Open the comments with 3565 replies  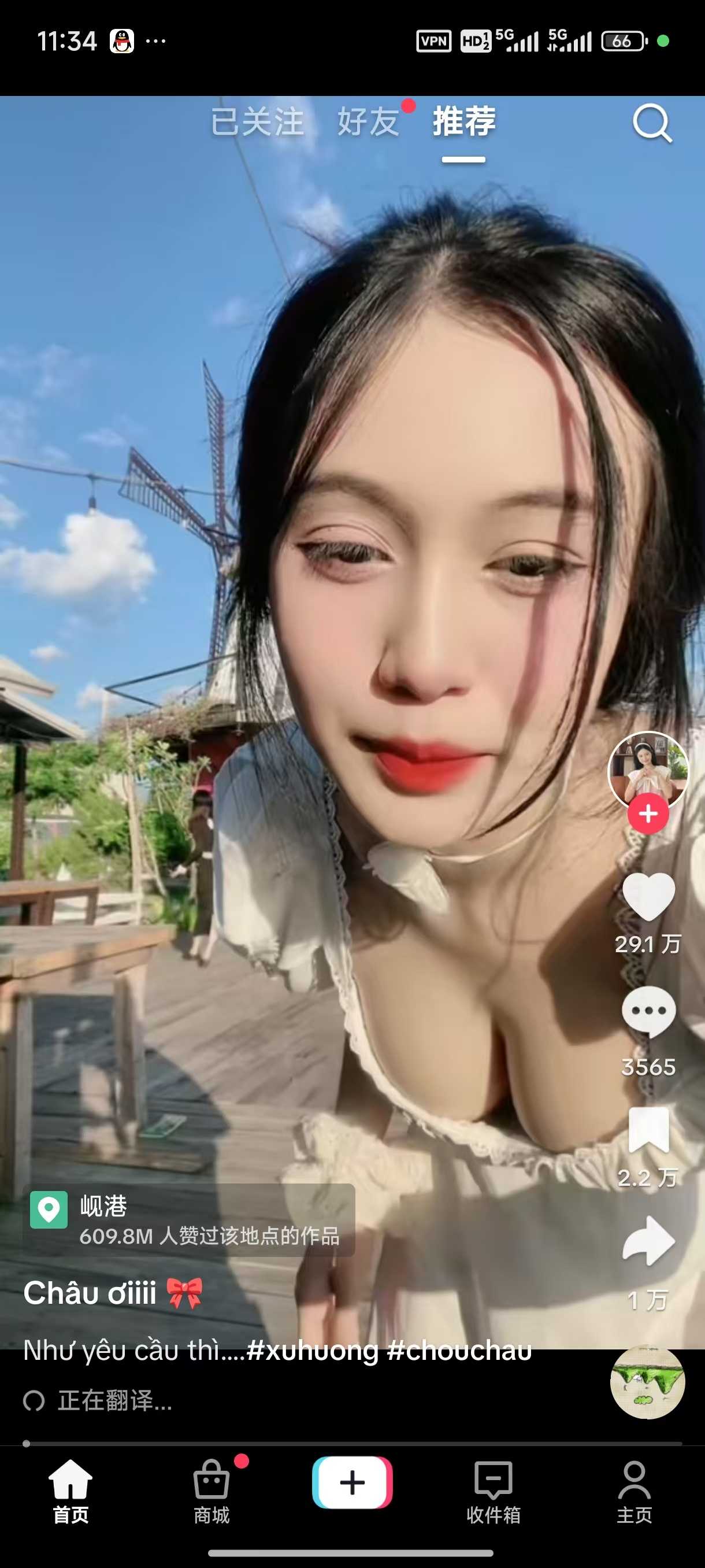(x=648, y=1012)
